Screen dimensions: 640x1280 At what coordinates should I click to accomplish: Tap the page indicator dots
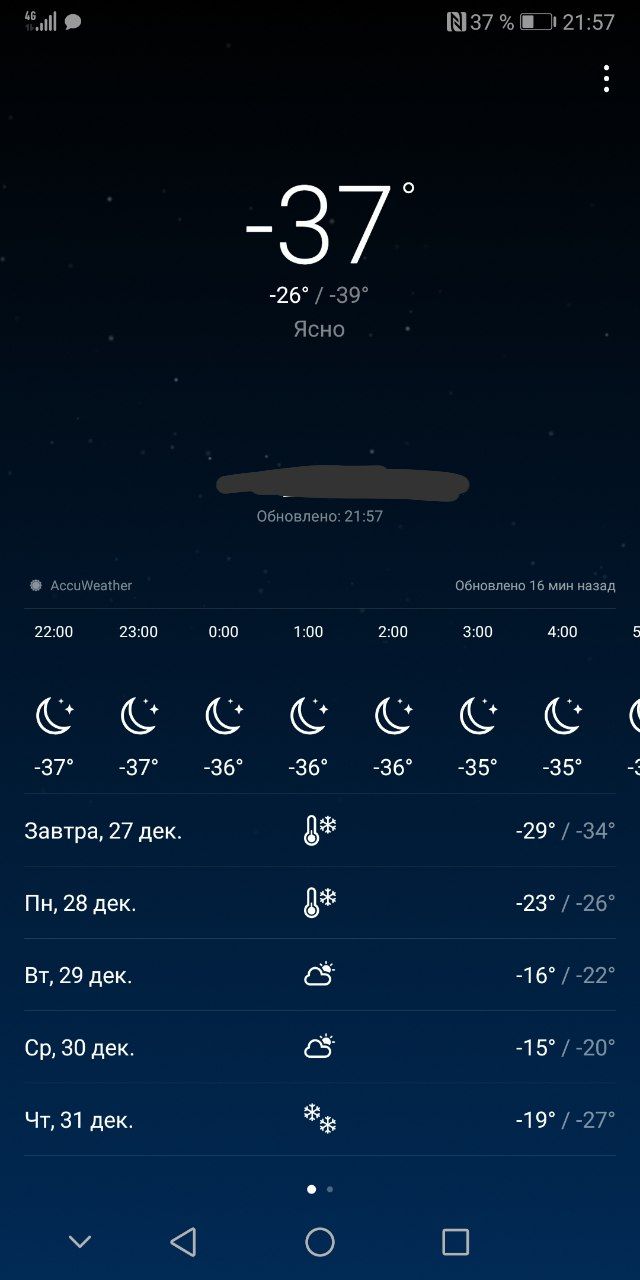pyautogui.click(x=320, y=1189)
